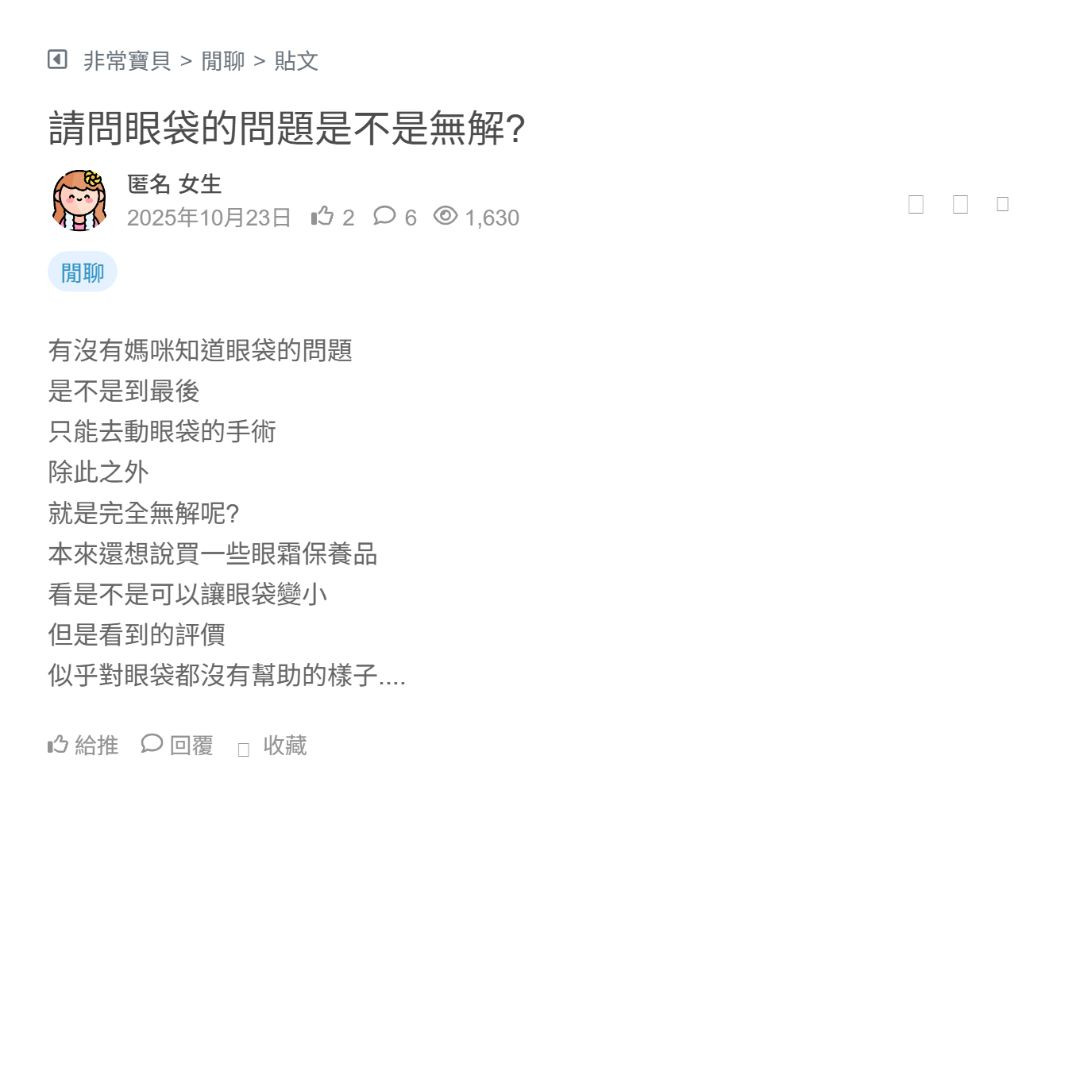The image size is (1080, 1080).
Task: Go to the 閒聊 breadcrumb section
Action: tap(223, 61)
